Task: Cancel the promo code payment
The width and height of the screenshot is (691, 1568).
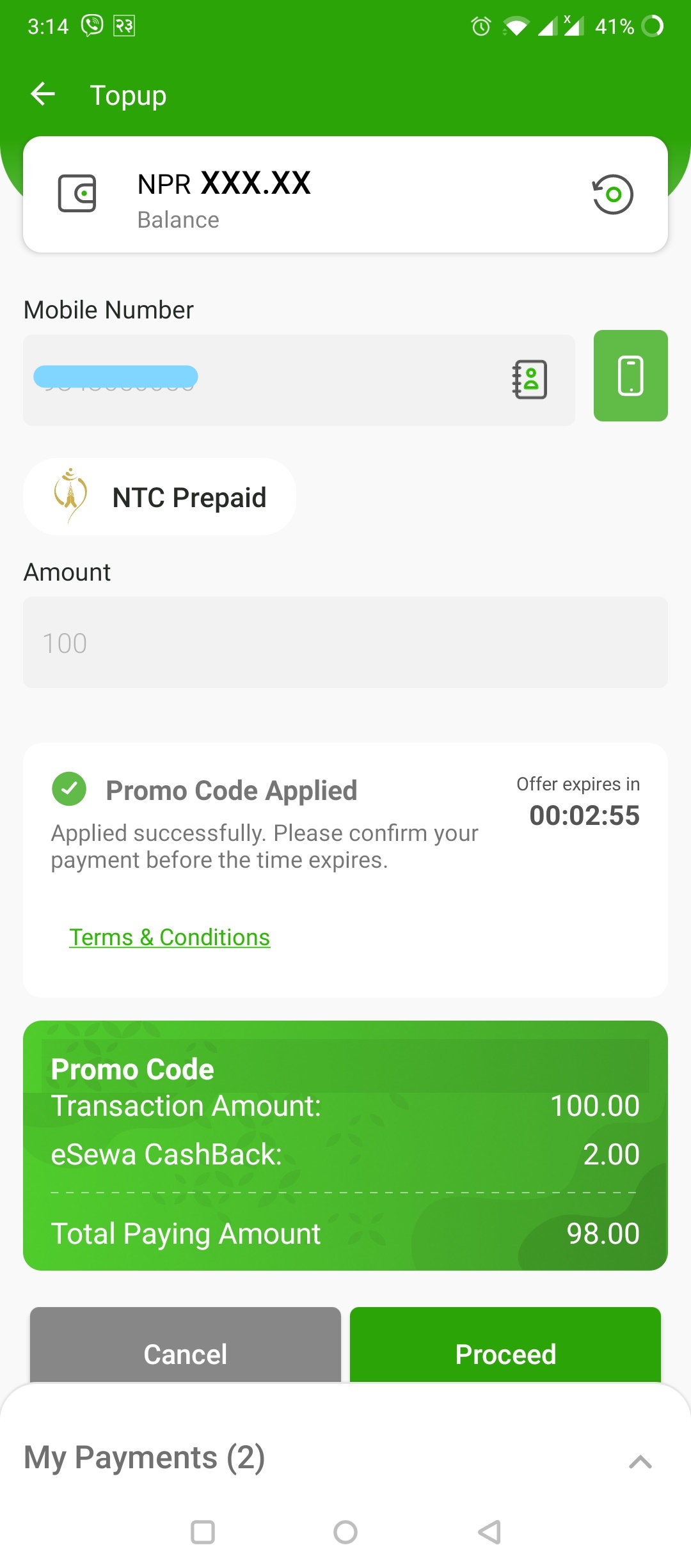Action: [x=184, y=1353]
